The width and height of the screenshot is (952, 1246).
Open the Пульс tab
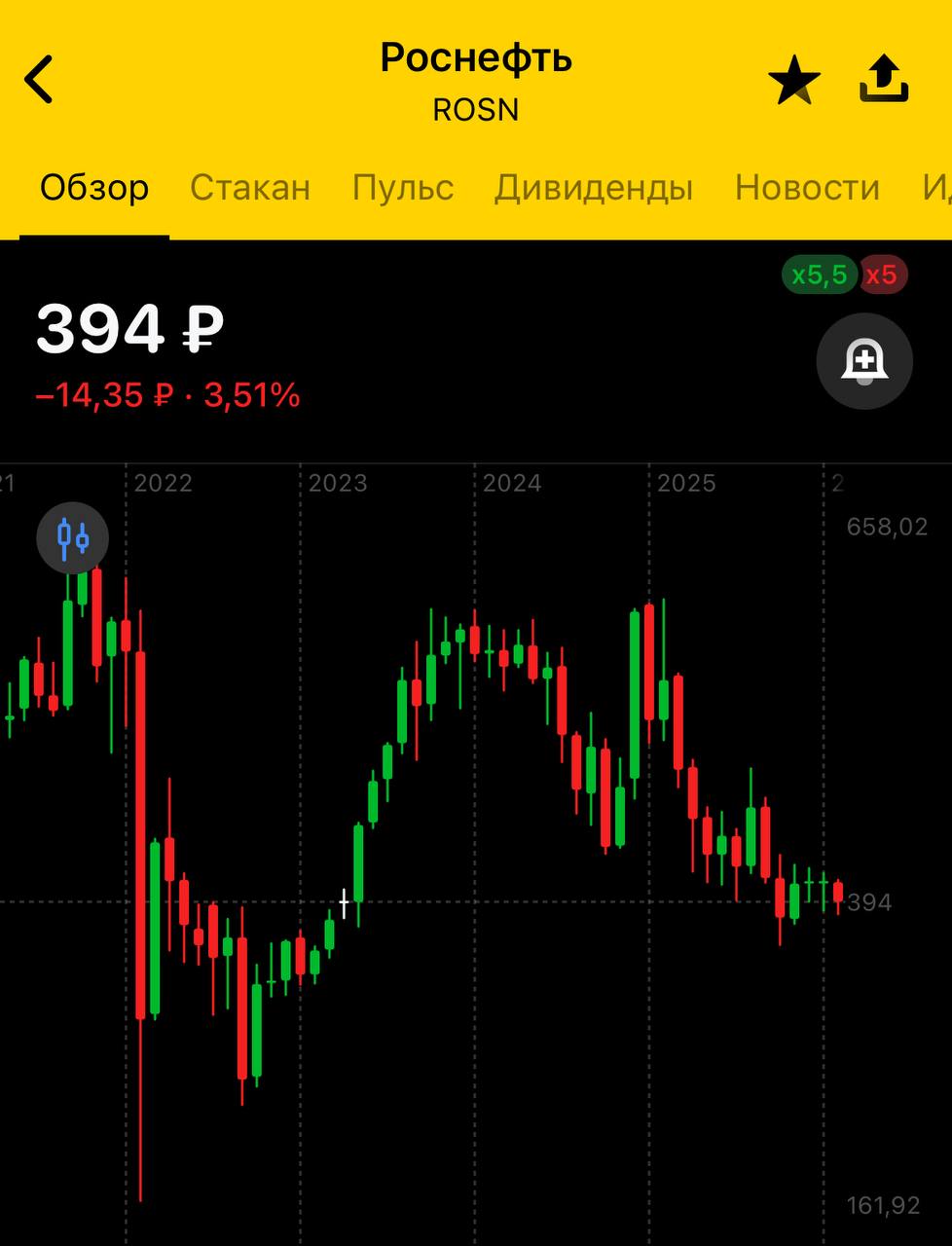[403, 187]
